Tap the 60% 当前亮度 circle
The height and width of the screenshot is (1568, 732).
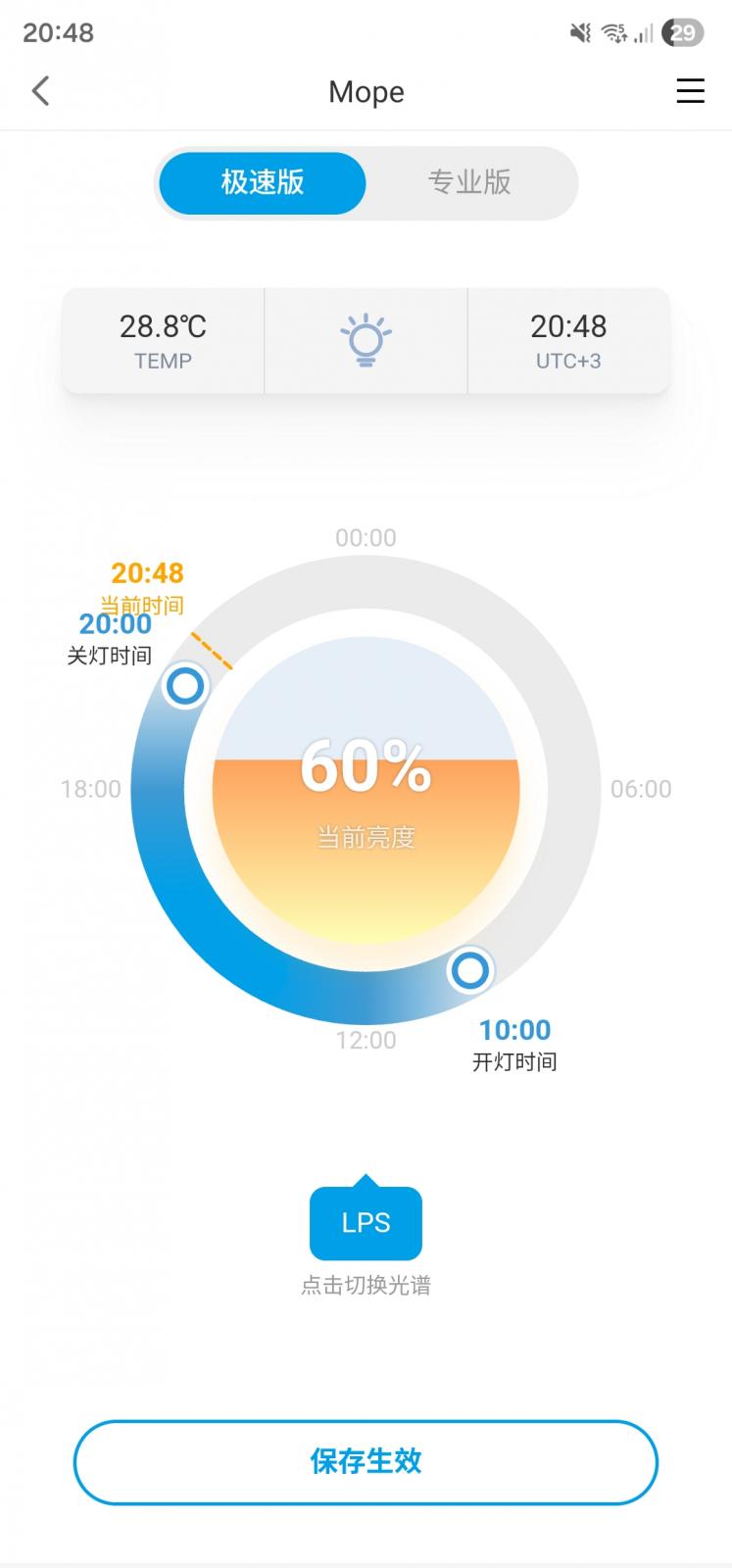click(366, 790)
